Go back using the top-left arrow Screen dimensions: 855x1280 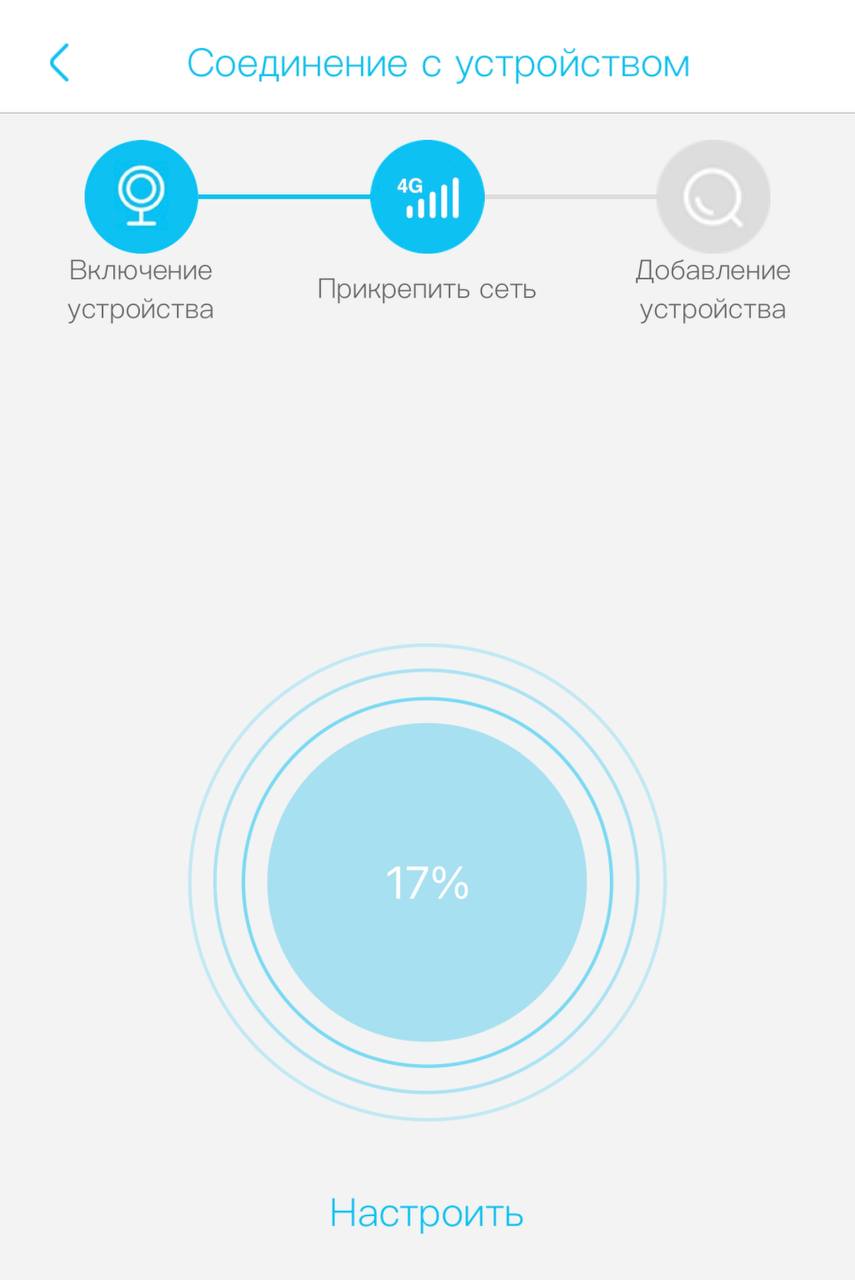pos(60,63)
